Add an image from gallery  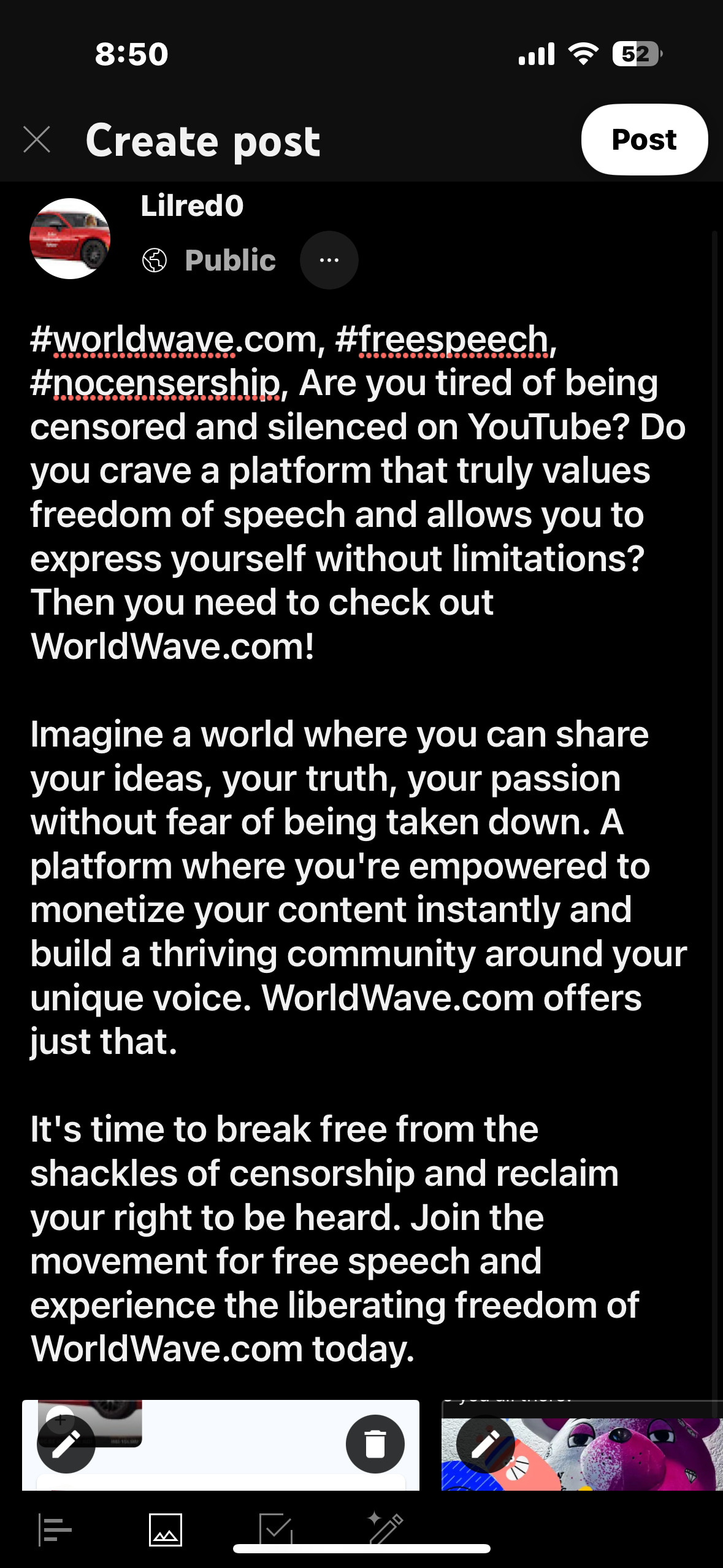(x=166, y=1529)
